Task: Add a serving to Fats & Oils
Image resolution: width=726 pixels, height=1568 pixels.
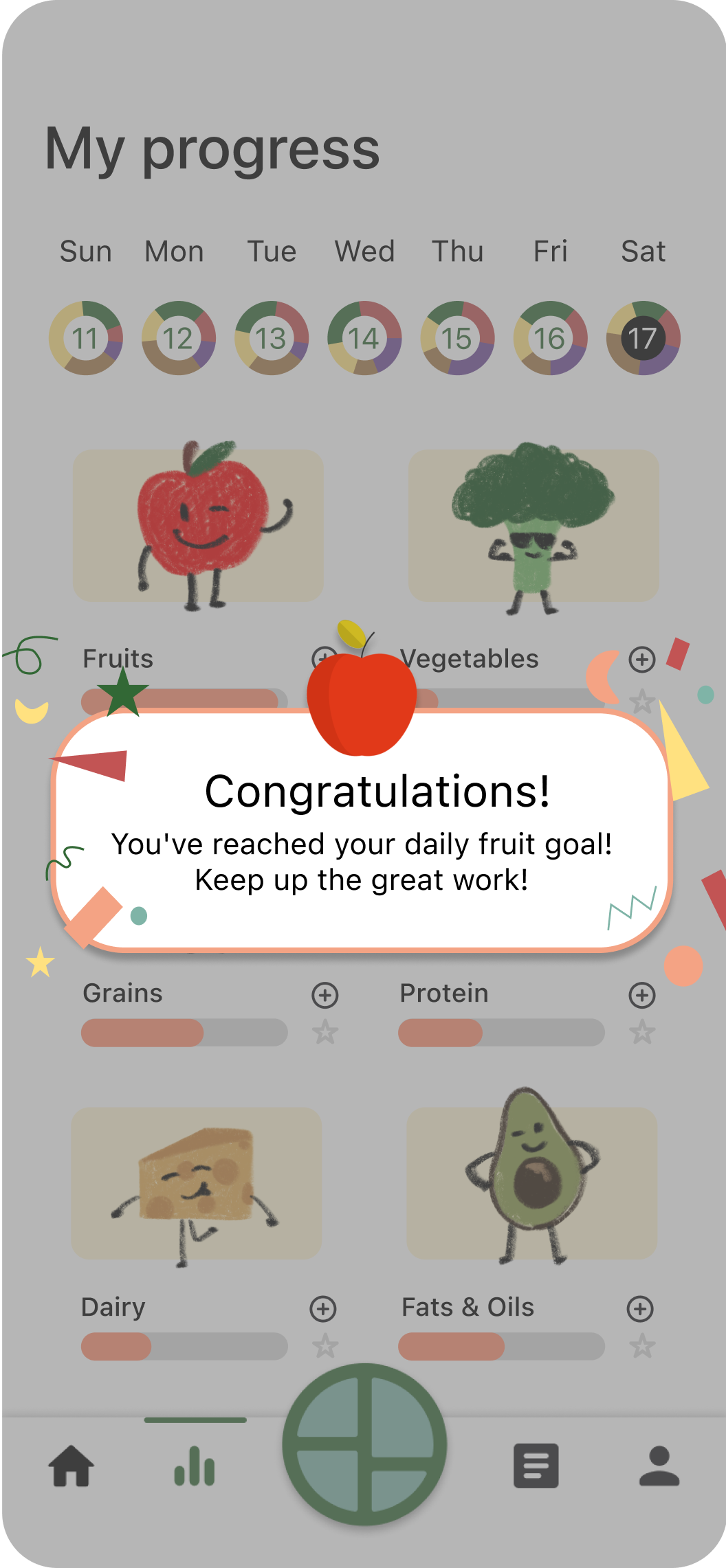Action: coord(640,1309)
